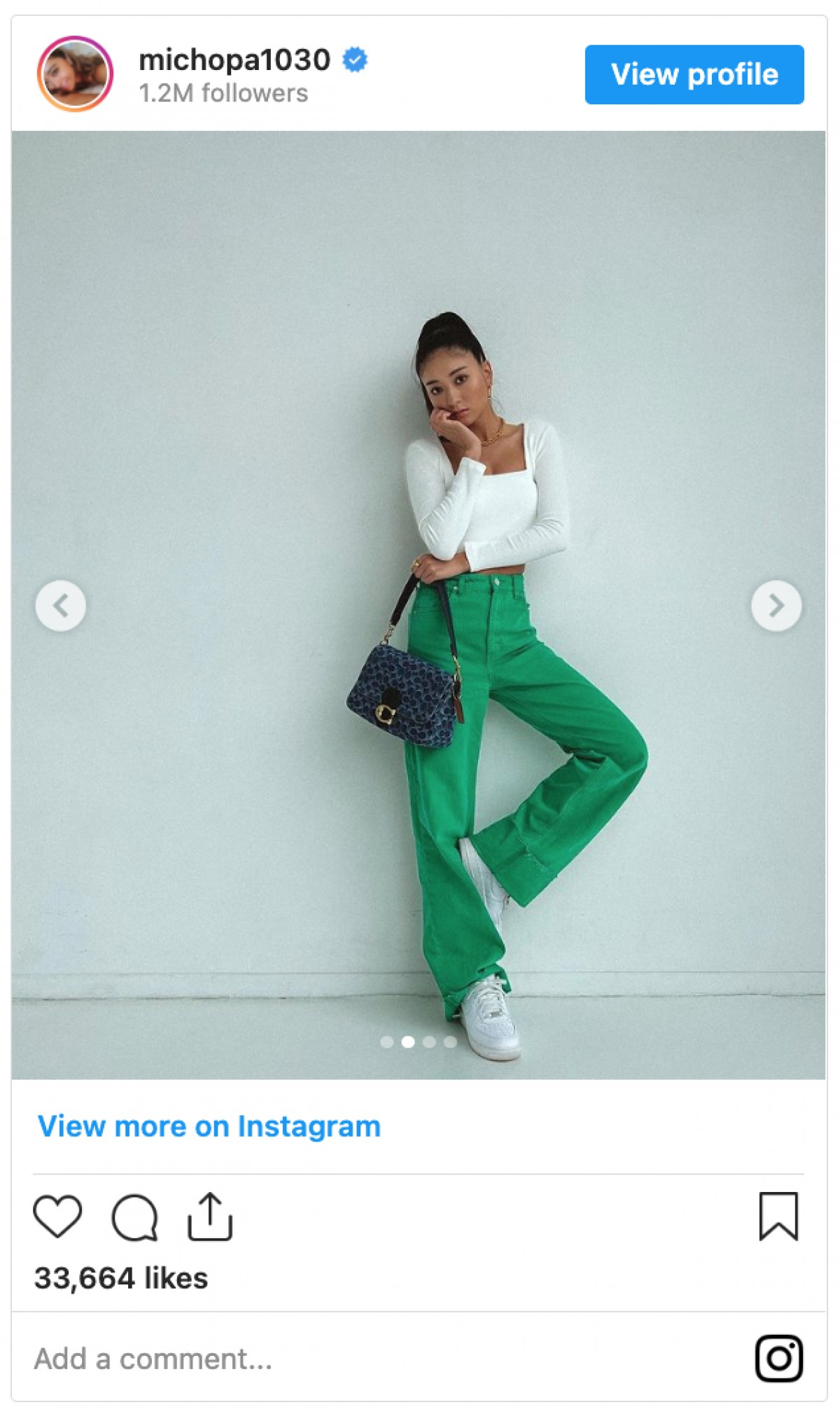Screen dimensions: 840x1414
Task: Open comments via the speech bubble icon
Action: tap(134, 1217)
